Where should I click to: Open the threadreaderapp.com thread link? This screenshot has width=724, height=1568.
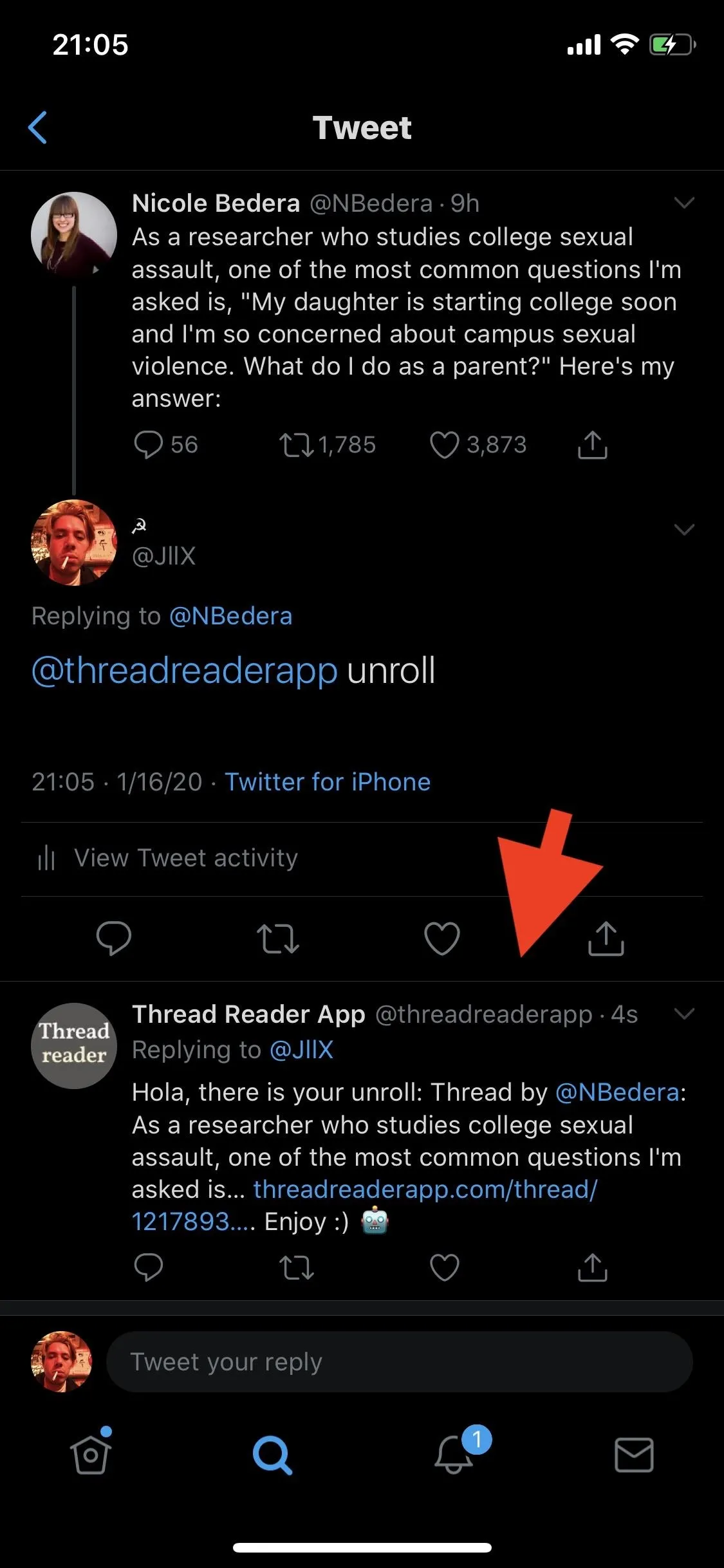pos(364,1205)
